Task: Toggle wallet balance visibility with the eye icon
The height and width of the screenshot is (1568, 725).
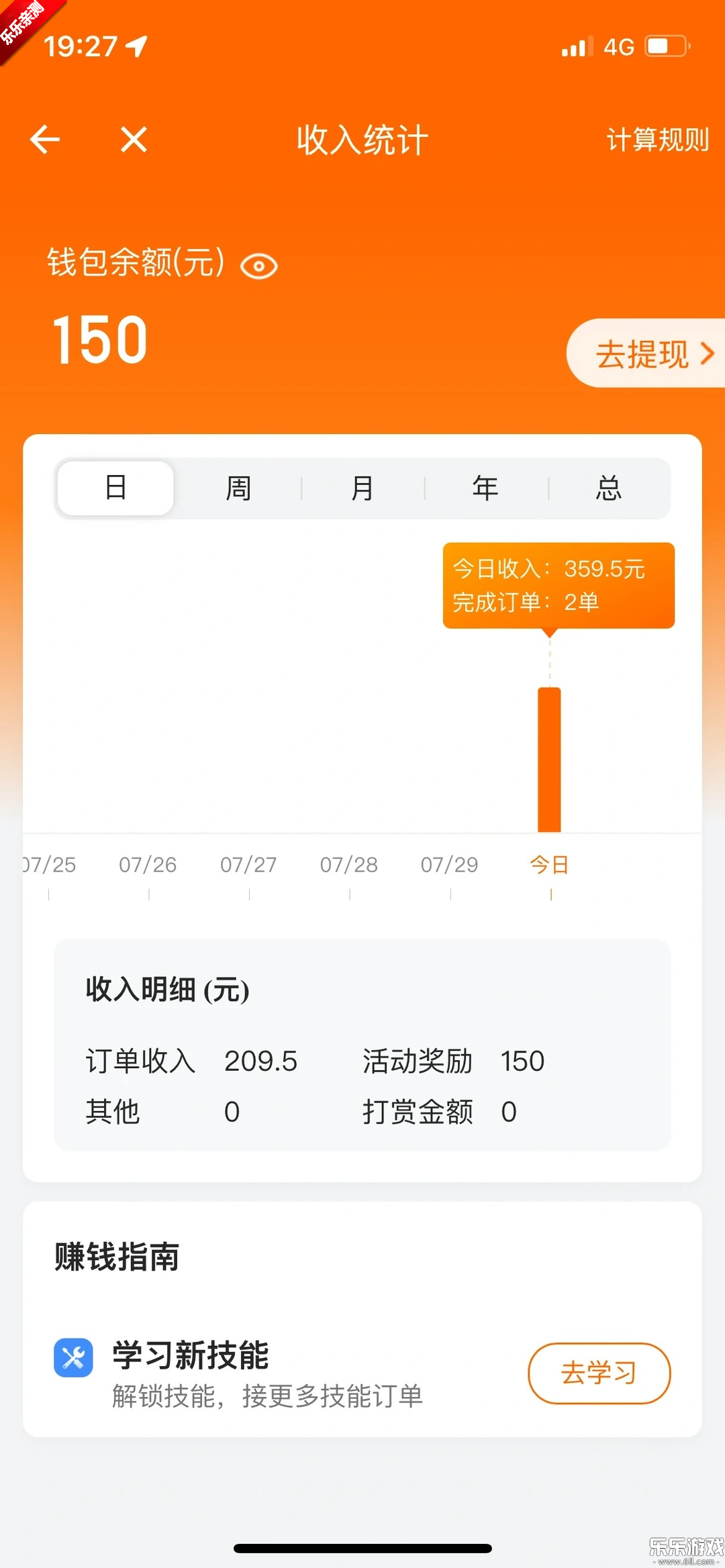Action: 260,265
